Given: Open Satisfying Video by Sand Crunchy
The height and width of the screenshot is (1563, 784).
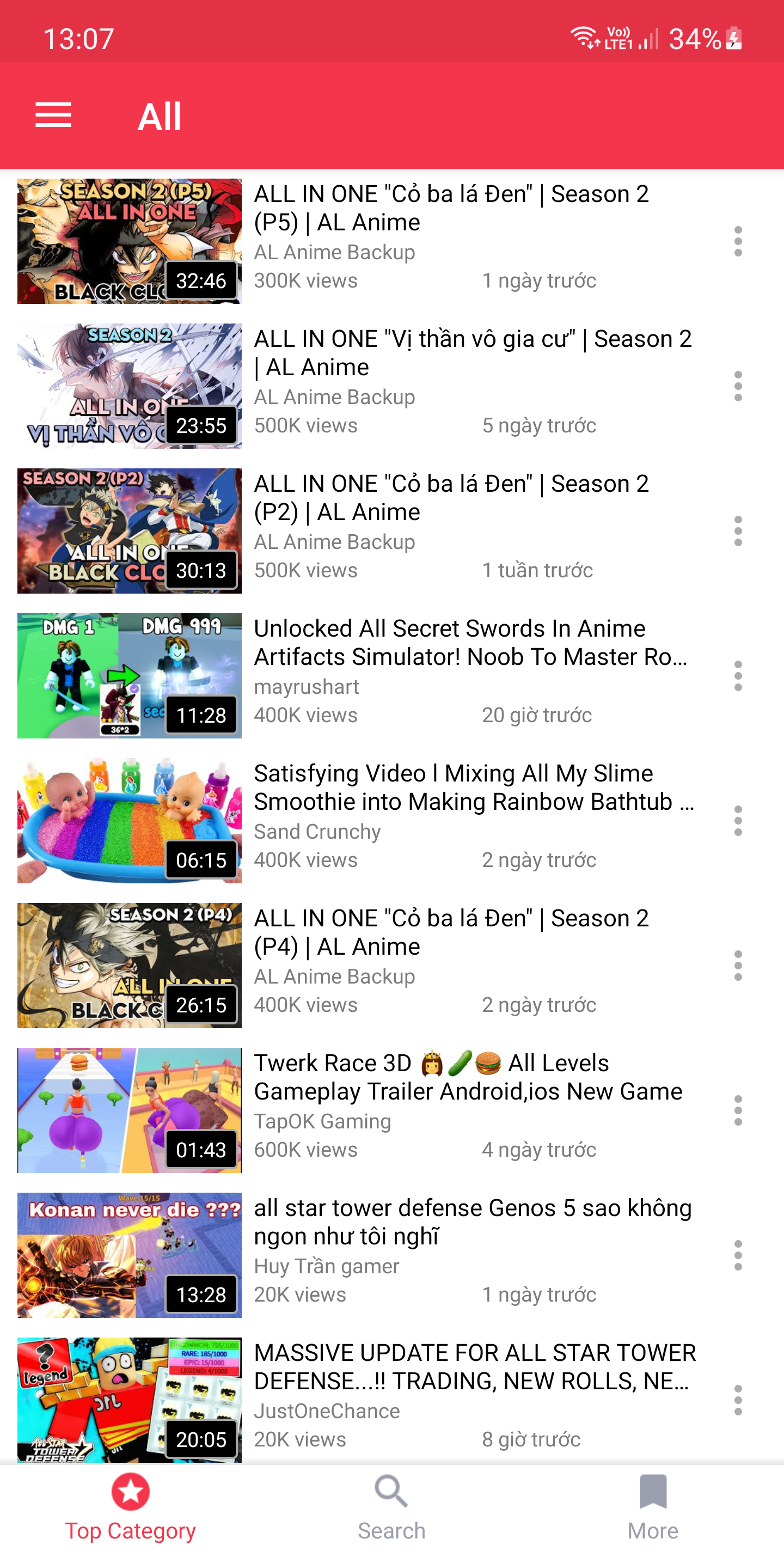Looking at the screenshot, I should pos(129,821).
